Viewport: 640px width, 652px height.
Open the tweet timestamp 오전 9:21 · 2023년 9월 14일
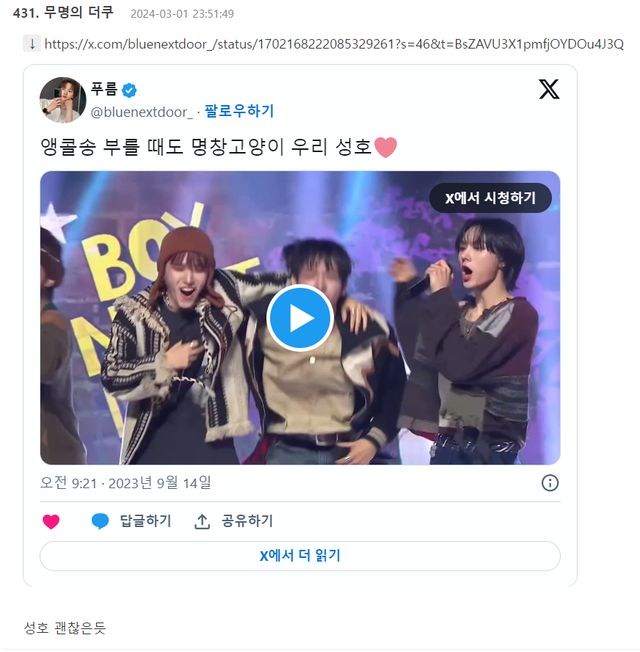click(126, 483)
